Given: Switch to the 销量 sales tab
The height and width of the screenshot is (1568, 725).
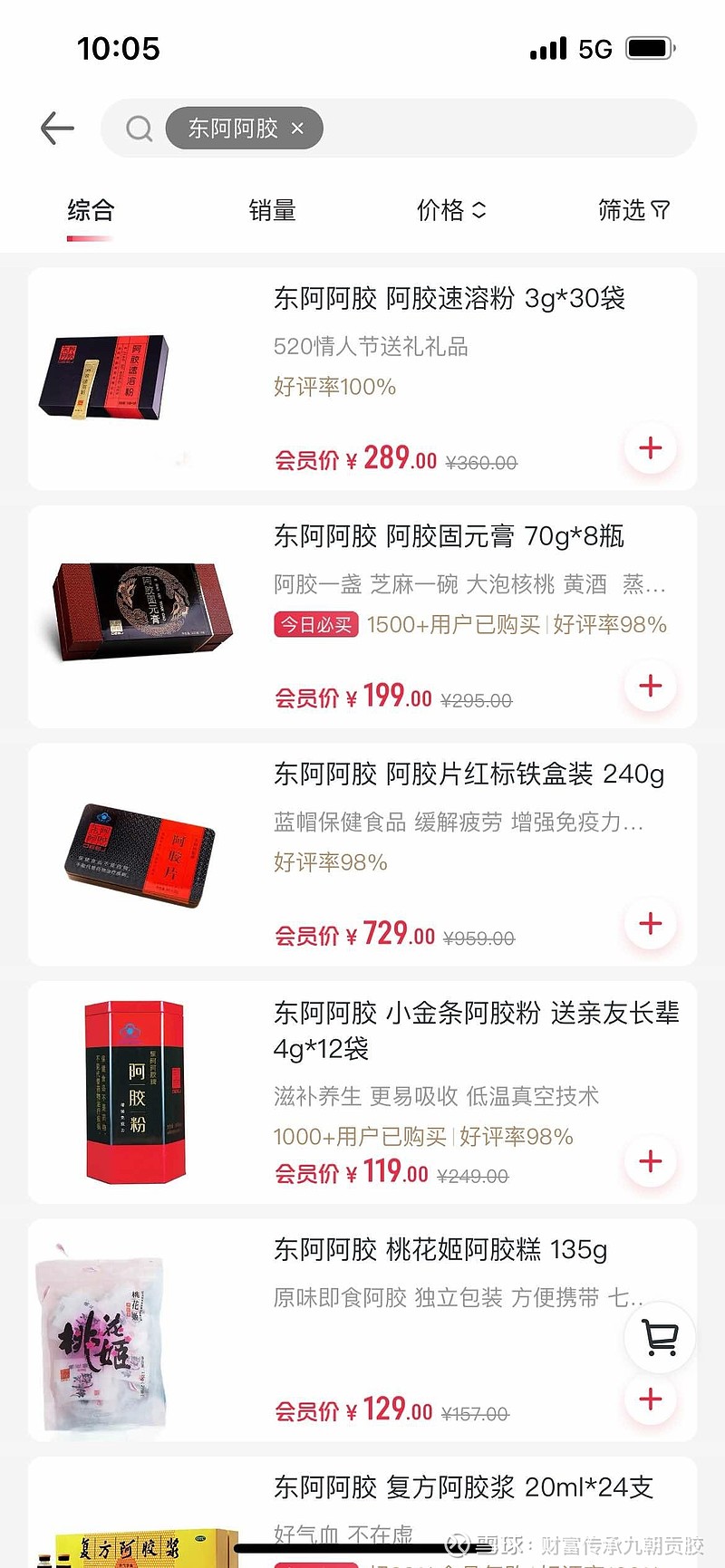Looking at the screenshot, I should click(273, 210).
